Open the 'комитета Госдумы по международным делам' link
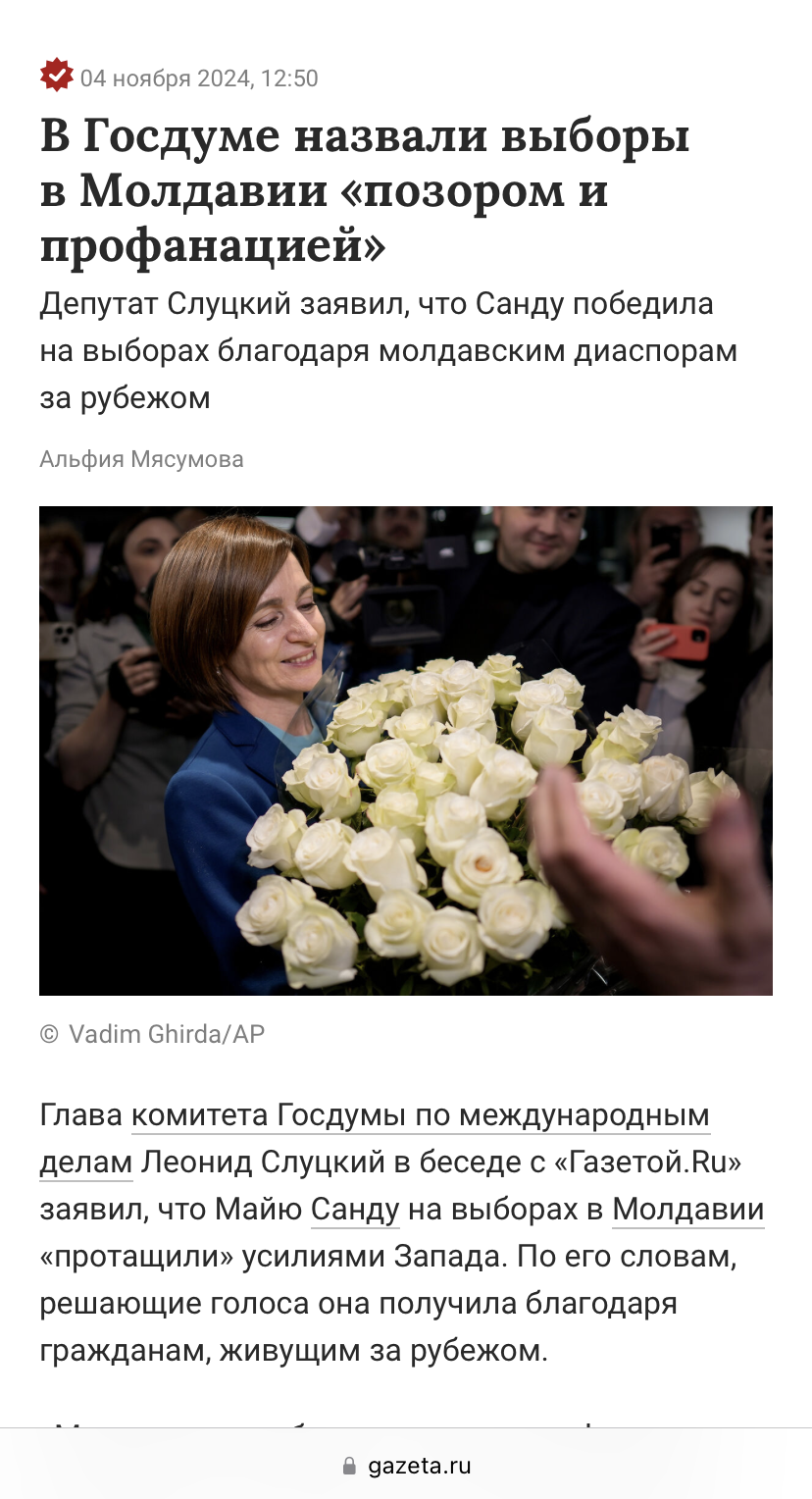Viewport: 812px width, 1499px height. [x=420, y=1115]
